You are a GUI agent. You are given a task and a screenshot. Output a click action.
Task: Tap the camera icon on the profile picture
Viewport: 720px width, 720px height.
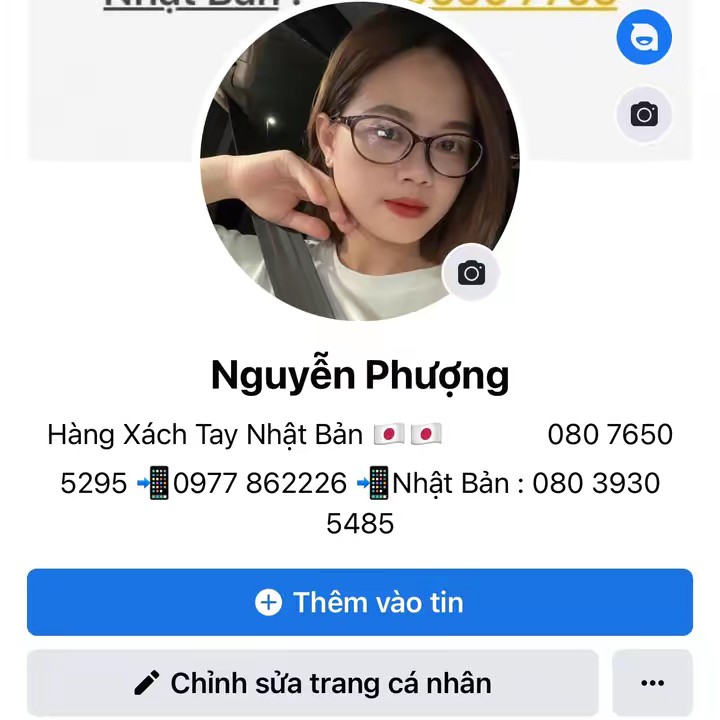[x=471, y=273]
